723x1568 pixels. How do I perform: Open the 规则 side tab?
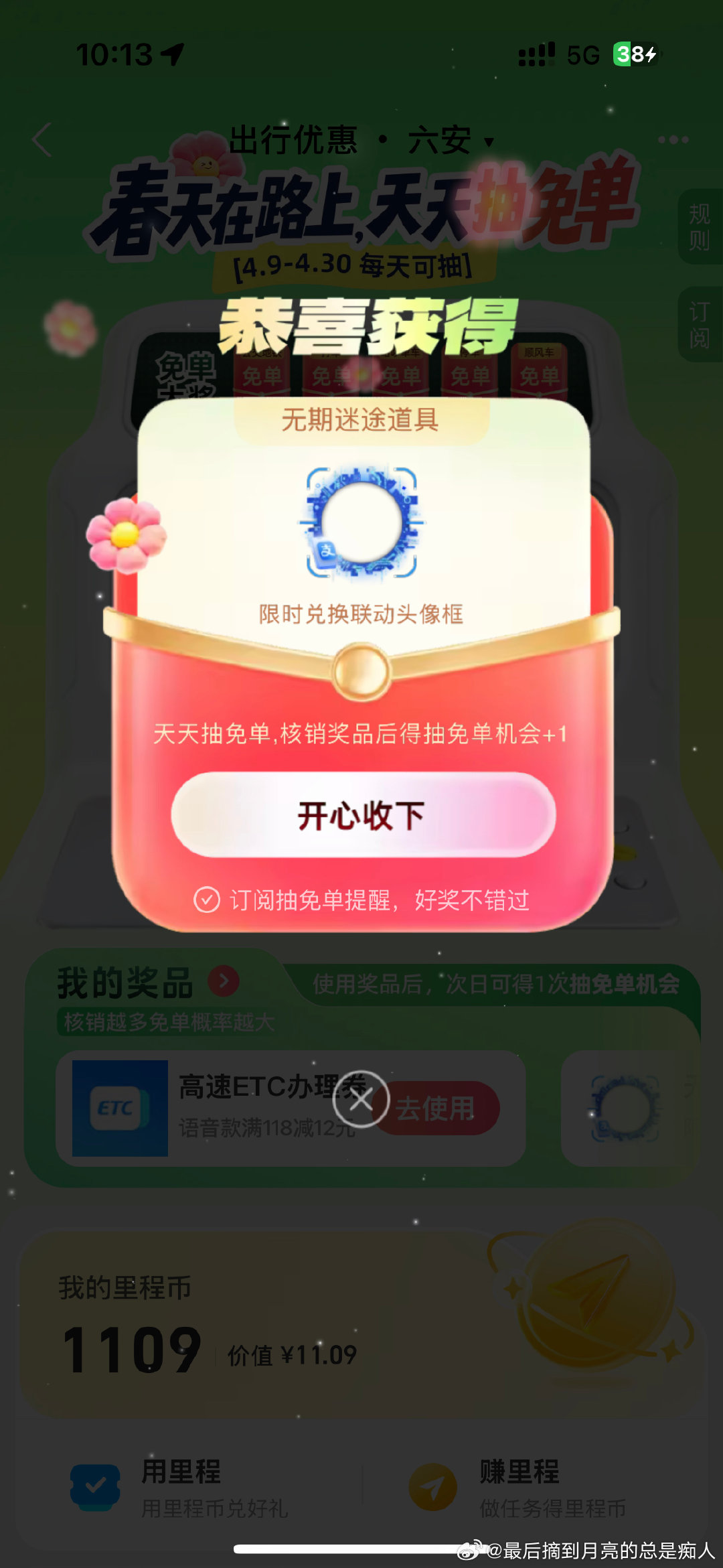700,226
